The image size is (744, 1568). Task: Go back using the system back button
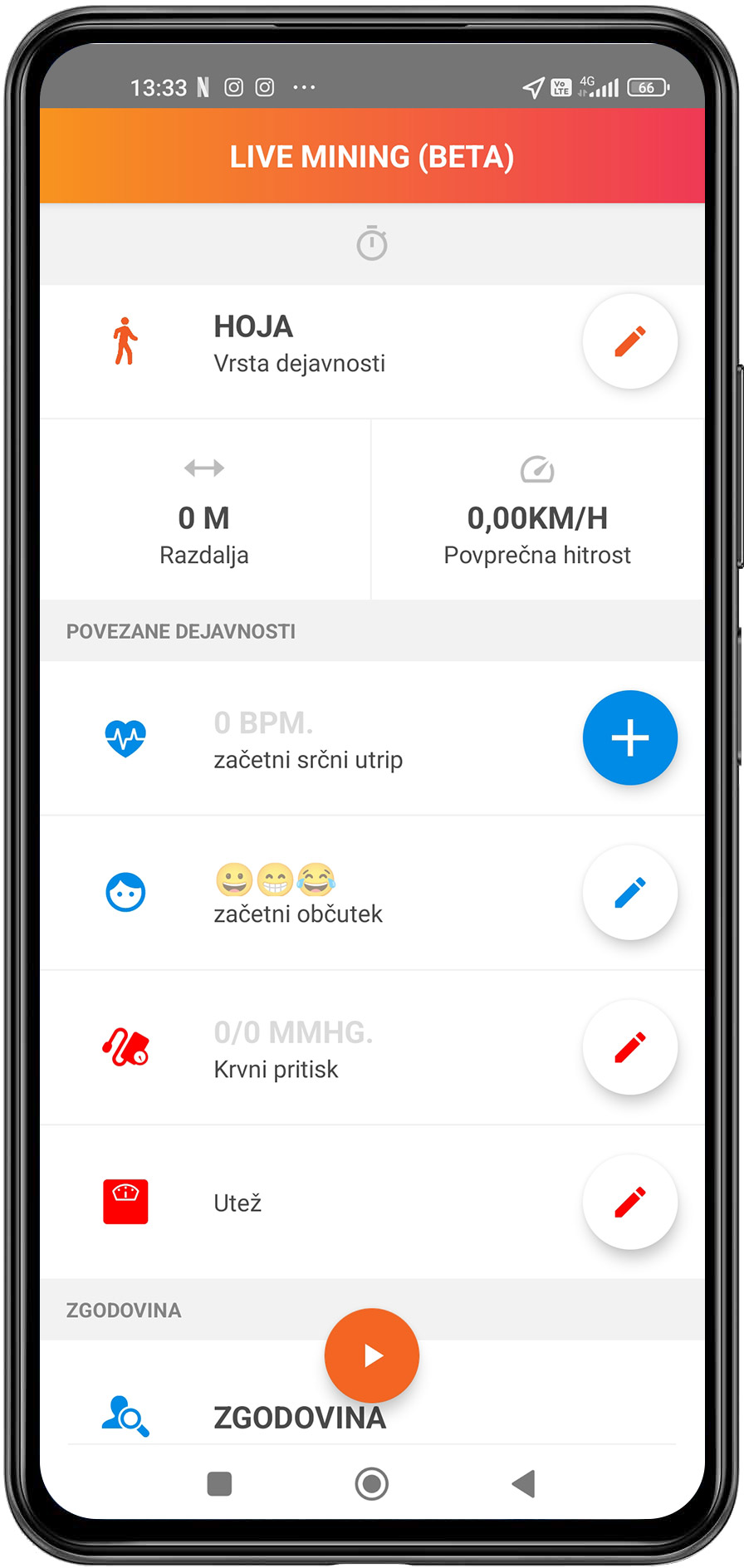[524, 1483]
